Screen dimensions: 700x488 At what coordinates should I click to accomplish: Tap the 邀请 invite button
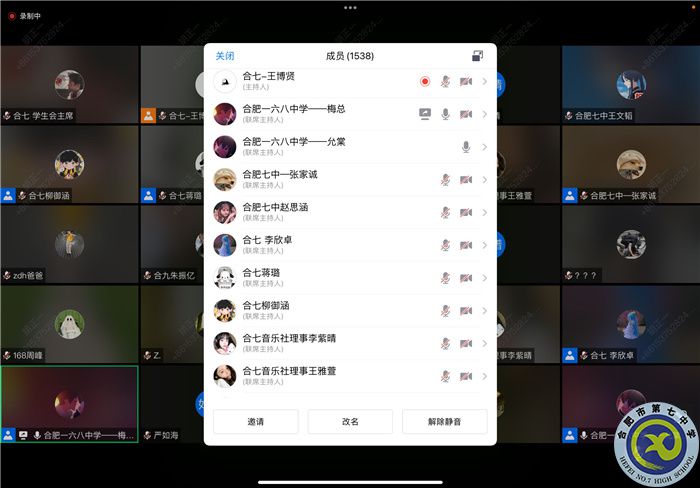pos(255,422)
